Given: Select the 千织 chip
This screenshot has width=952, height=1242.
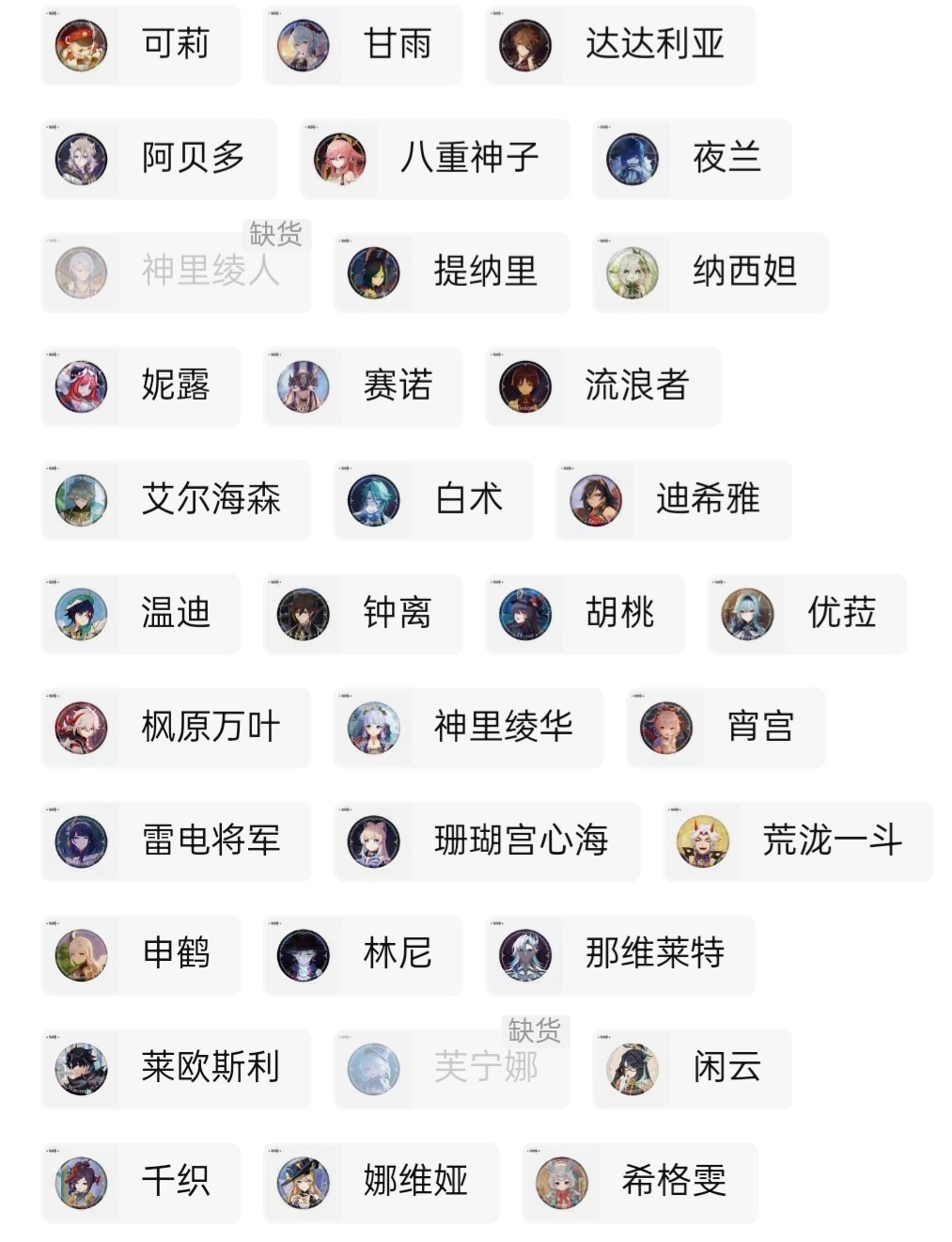Looking at the screenshot, I should (141, 1182).
